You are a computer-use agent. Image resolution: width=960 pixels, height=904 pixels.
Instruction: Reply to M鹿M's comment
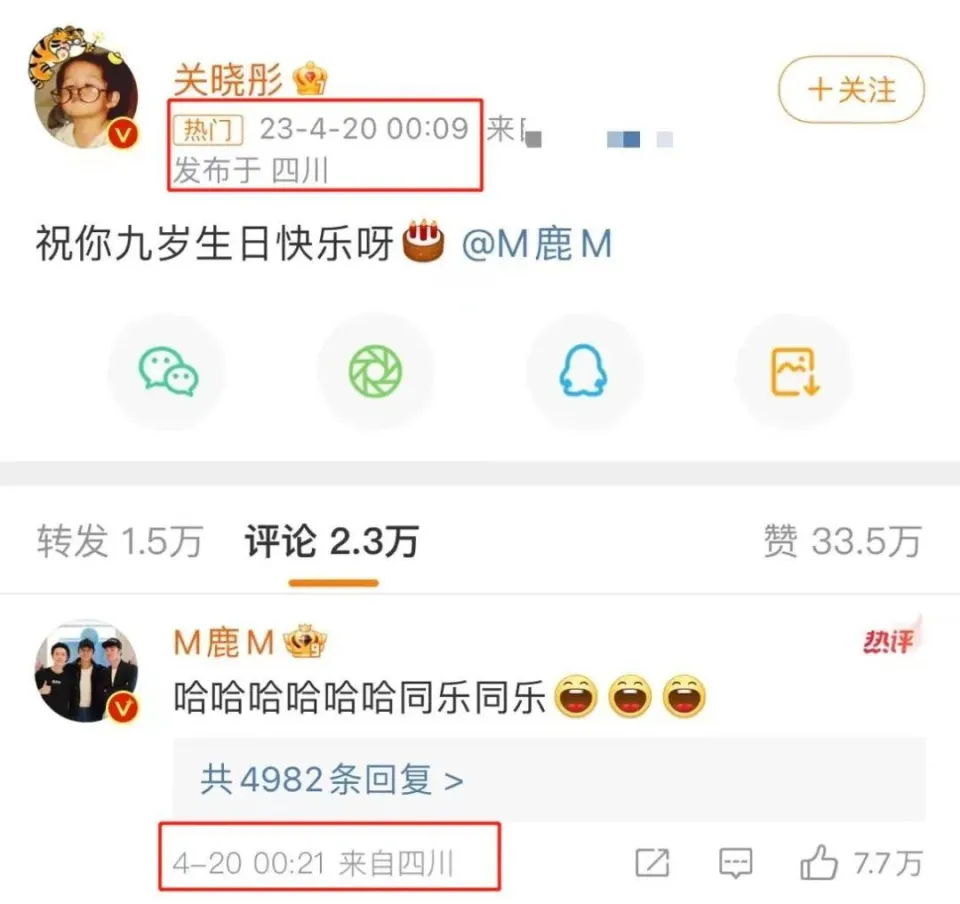pos(735,863)
